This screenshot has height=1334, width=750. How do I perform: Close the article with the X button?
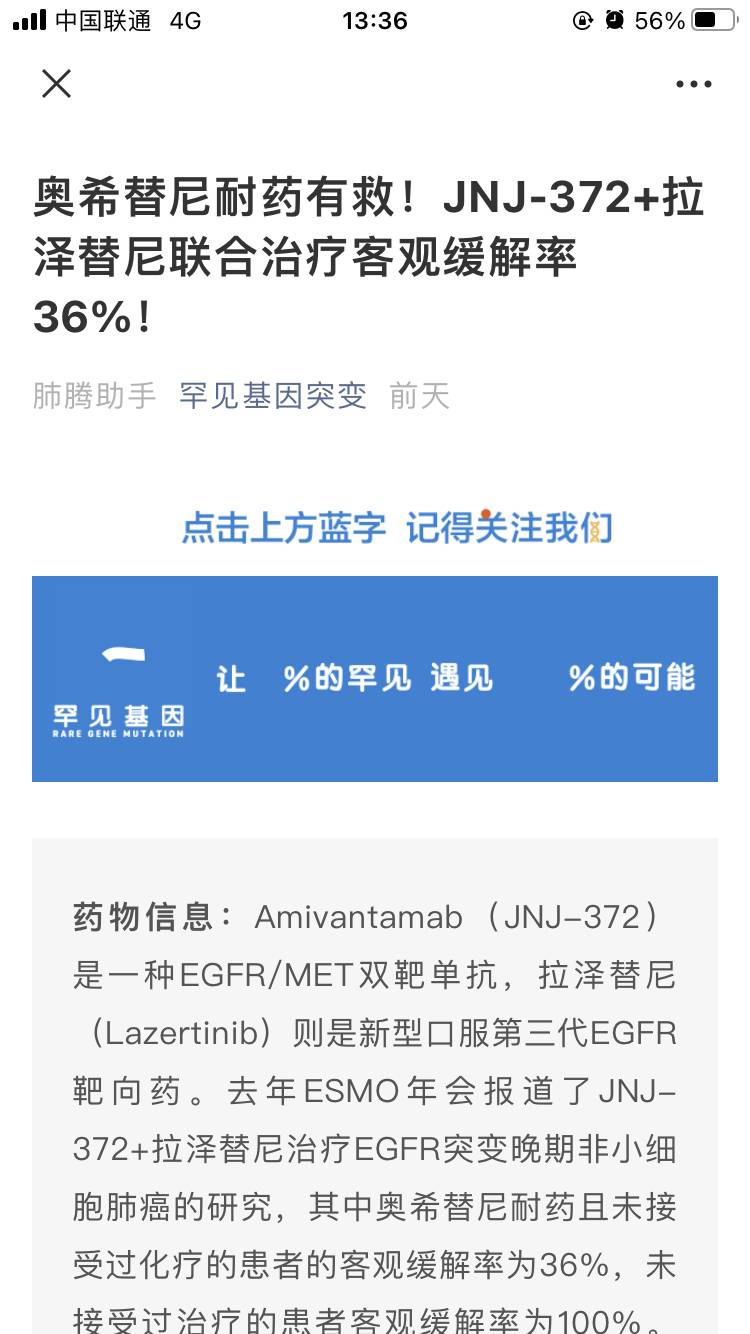tap(57, 84)
